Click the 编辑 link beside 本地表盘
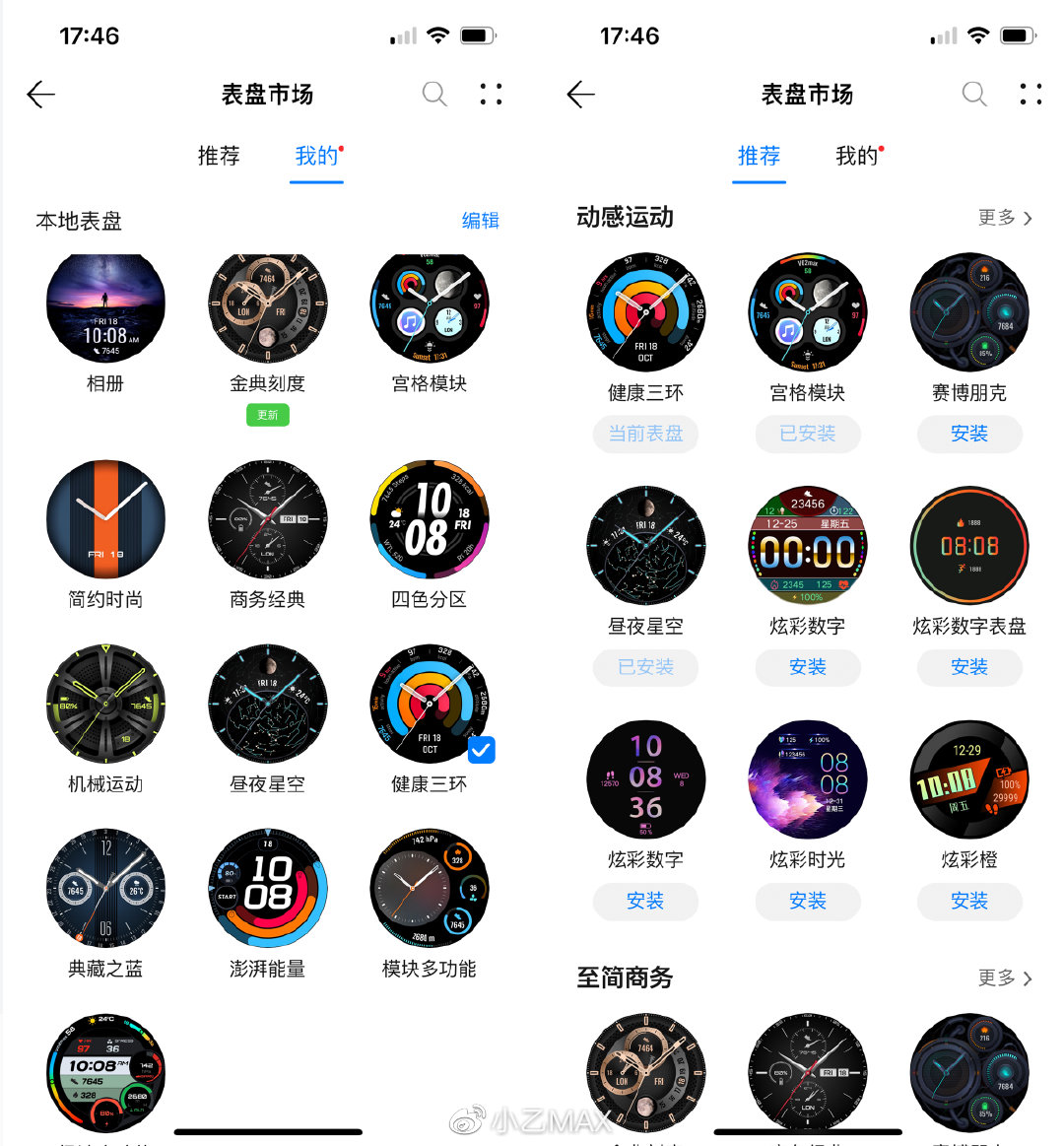This screenshot has height=1146, width=1064. click(482, 222)
